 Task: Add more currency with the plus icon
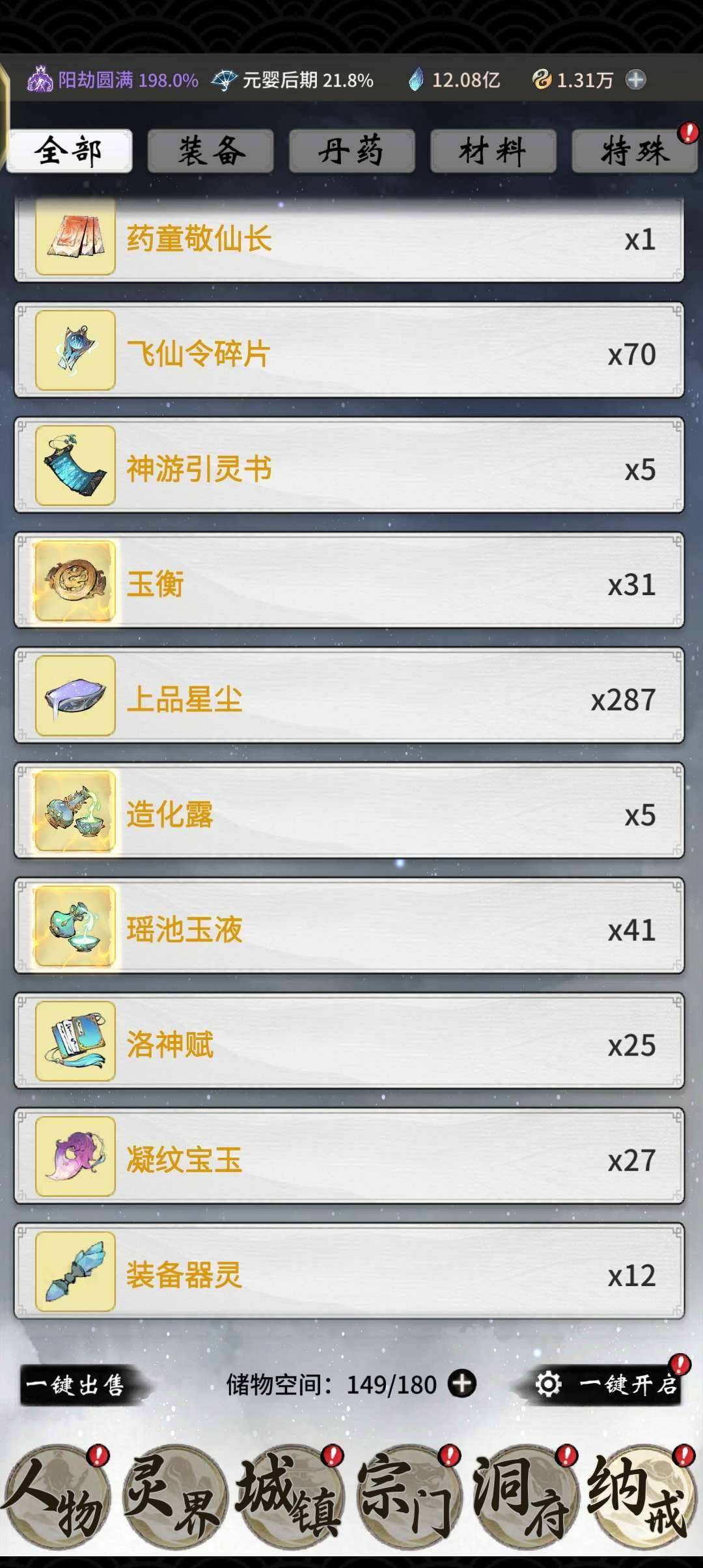point(635,80)
